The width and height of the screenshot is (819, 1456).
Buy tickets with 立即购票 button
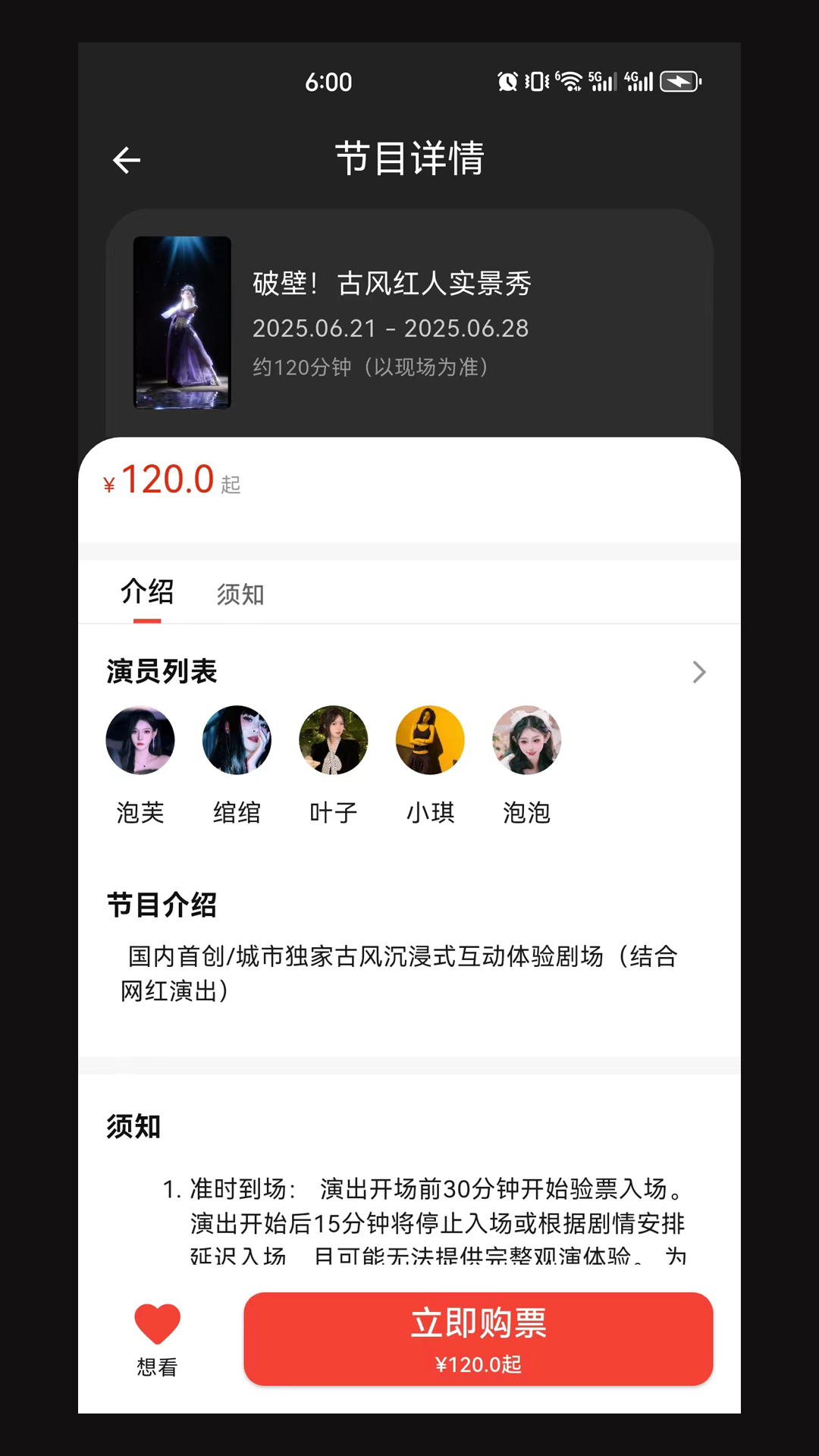478,1339
